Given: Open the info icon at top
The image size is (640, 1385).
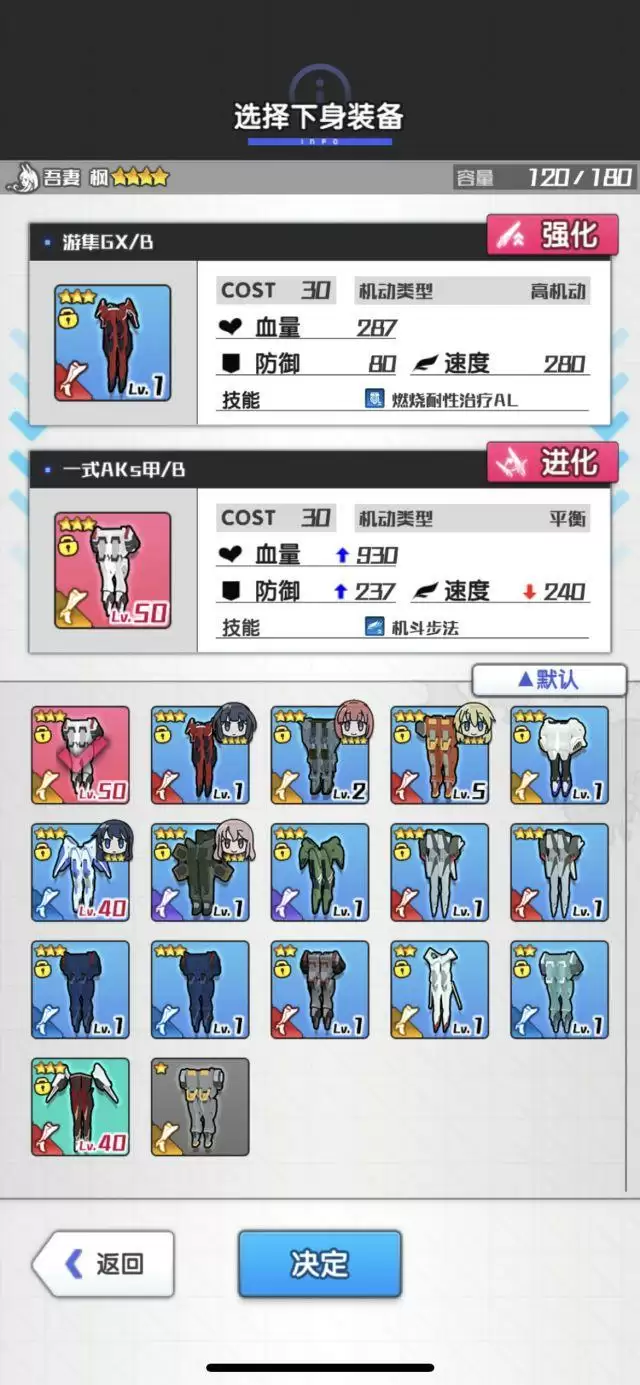Looking at the screenshot, I should click(319, 85).
